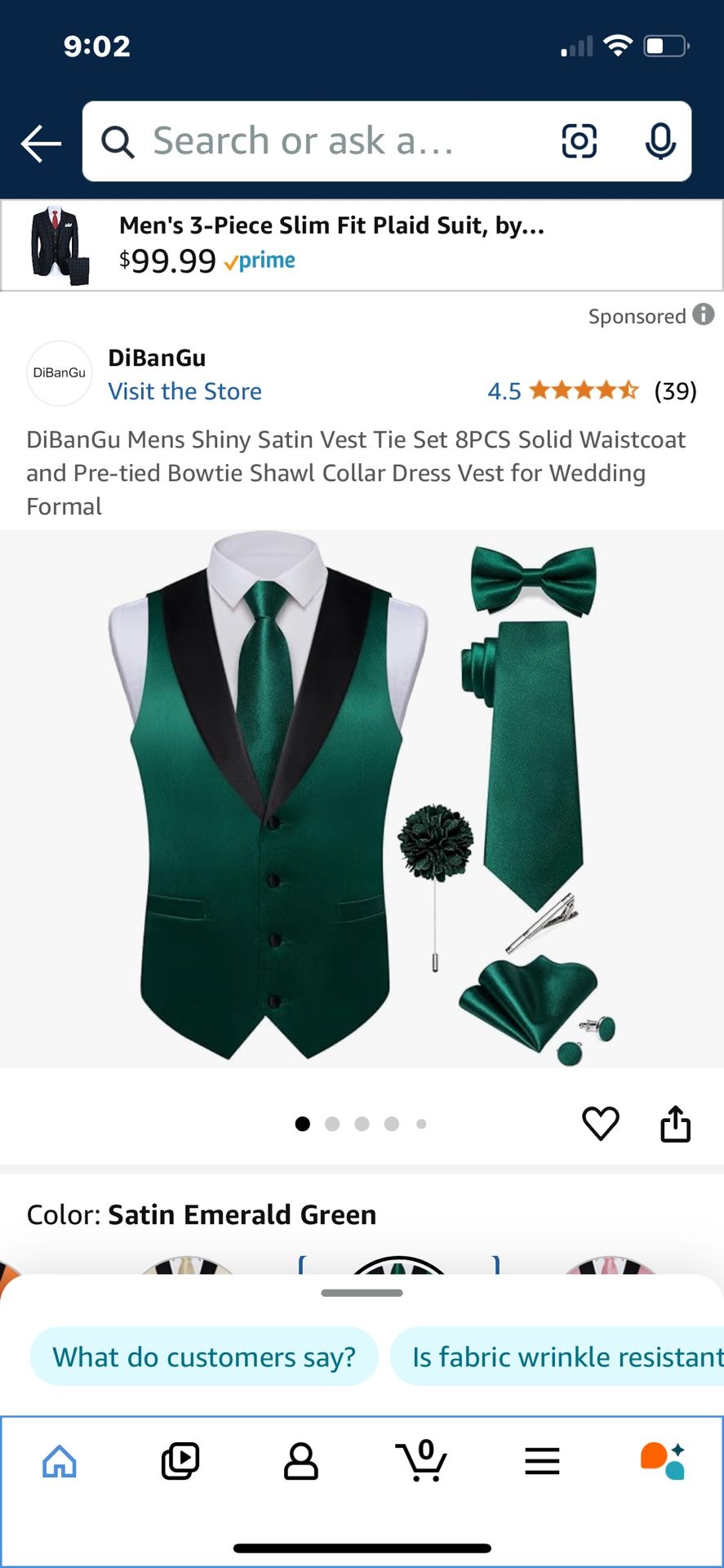The height and width of the screenshot is (1568, 724).
Task: Open the green vest product image
Action: pyautogui.click(x=362, y=799)
